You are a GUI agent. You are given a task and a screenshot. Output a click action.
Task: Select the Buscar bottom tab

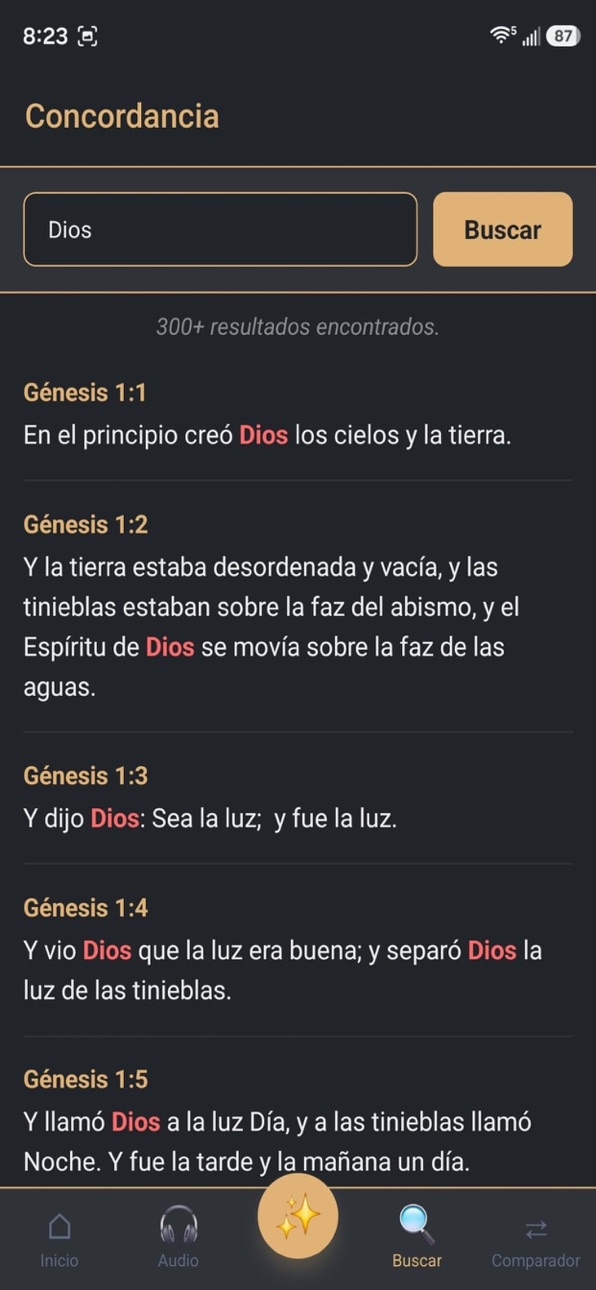(x=417, y=1238)
